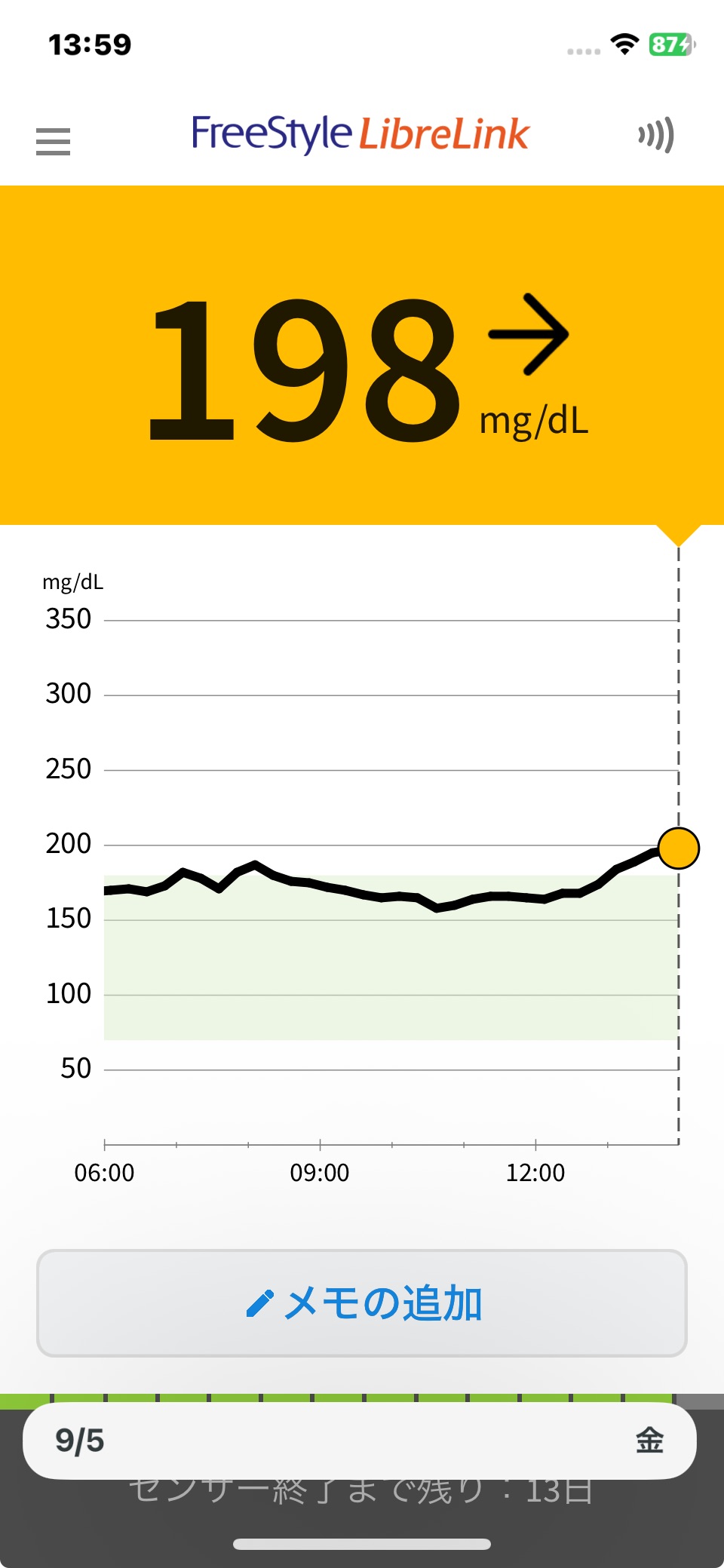Image resolution: width=724 pixels, height=1568 pixels.
Task: Tap メモの追加 to add a note
Action: [362, 1303]
